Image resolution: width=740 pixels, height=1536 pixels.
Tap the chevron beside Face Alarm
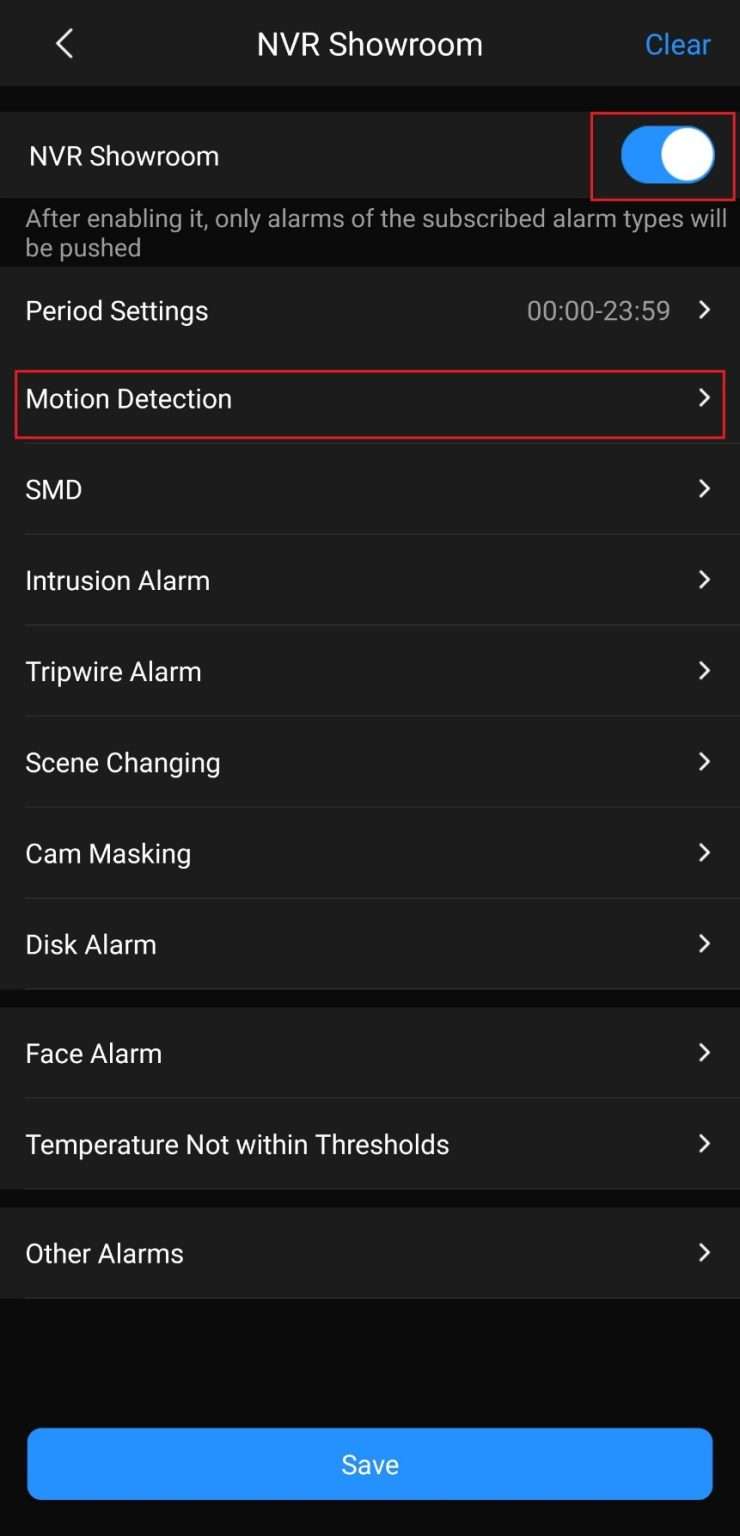click(x=703, y=1053)
